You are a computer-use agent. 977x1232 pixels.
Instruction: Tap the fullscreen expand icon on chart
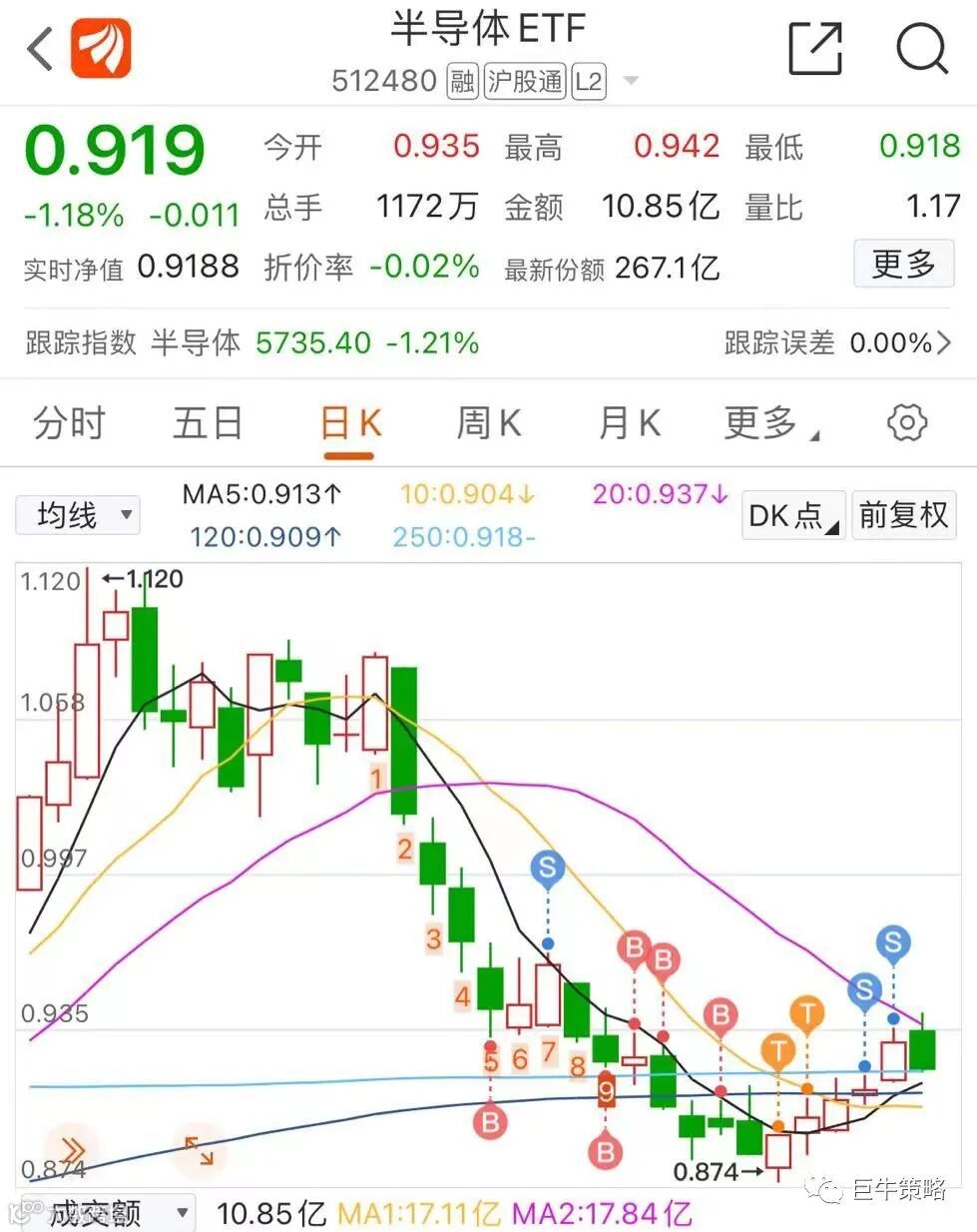point(199,1150)
